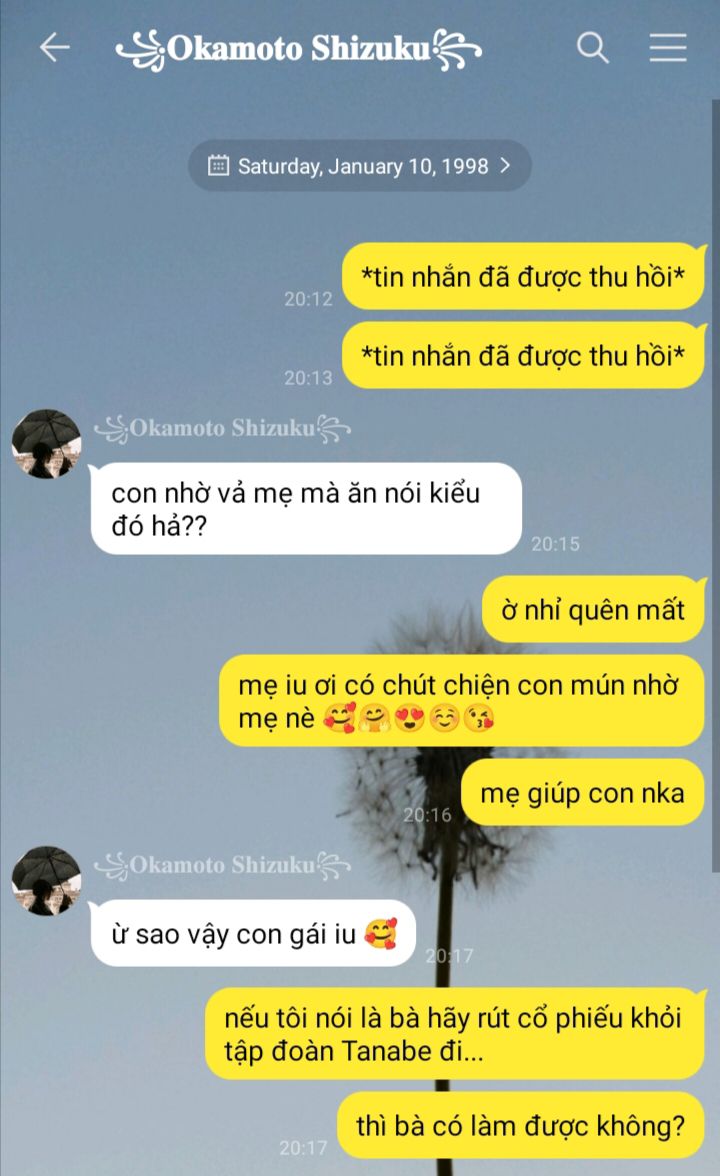Go back from Okamoto Shizuku chat
720x1176 pixels.
click(54, 47)
